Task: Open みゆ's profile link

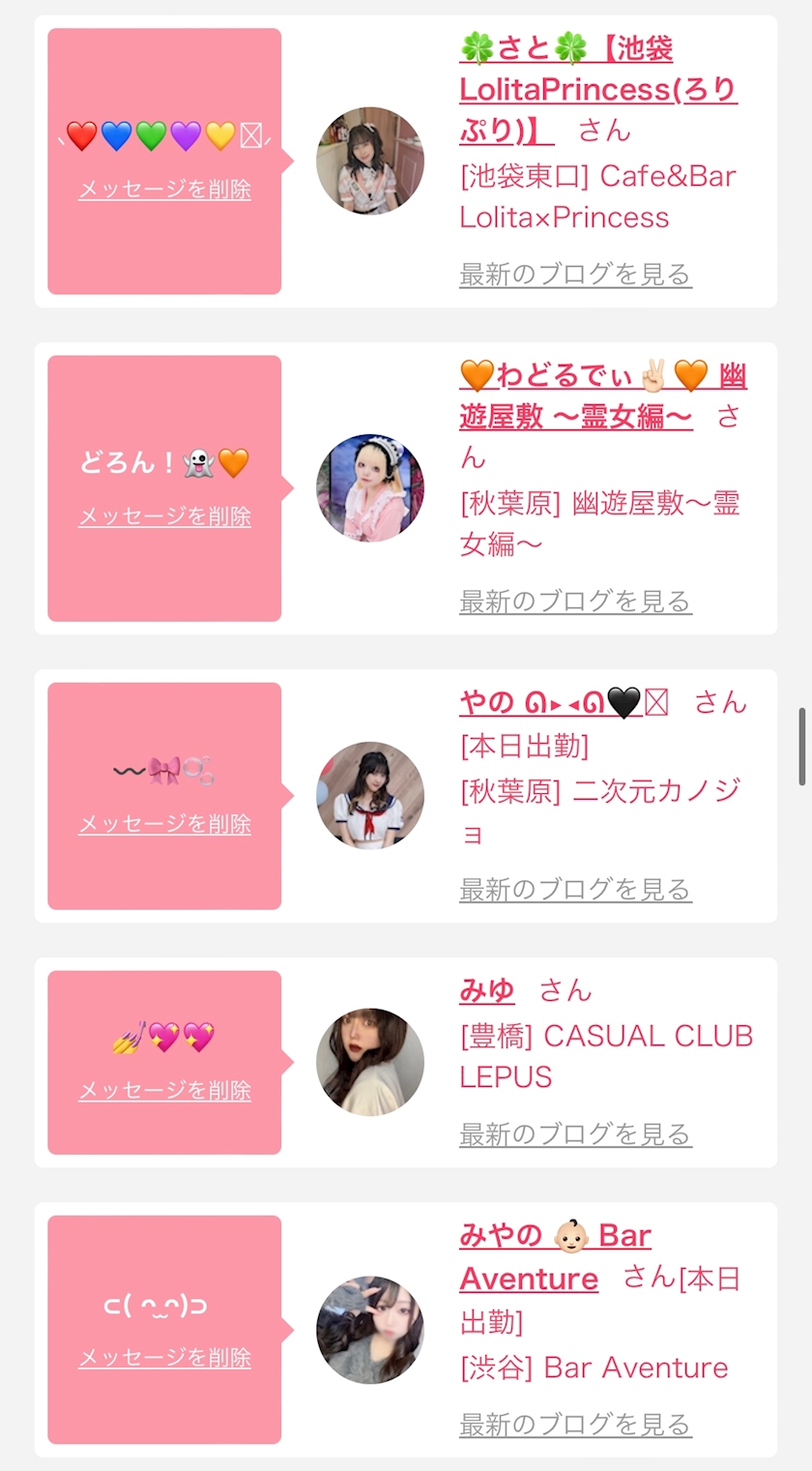Action: pos(487,990)
